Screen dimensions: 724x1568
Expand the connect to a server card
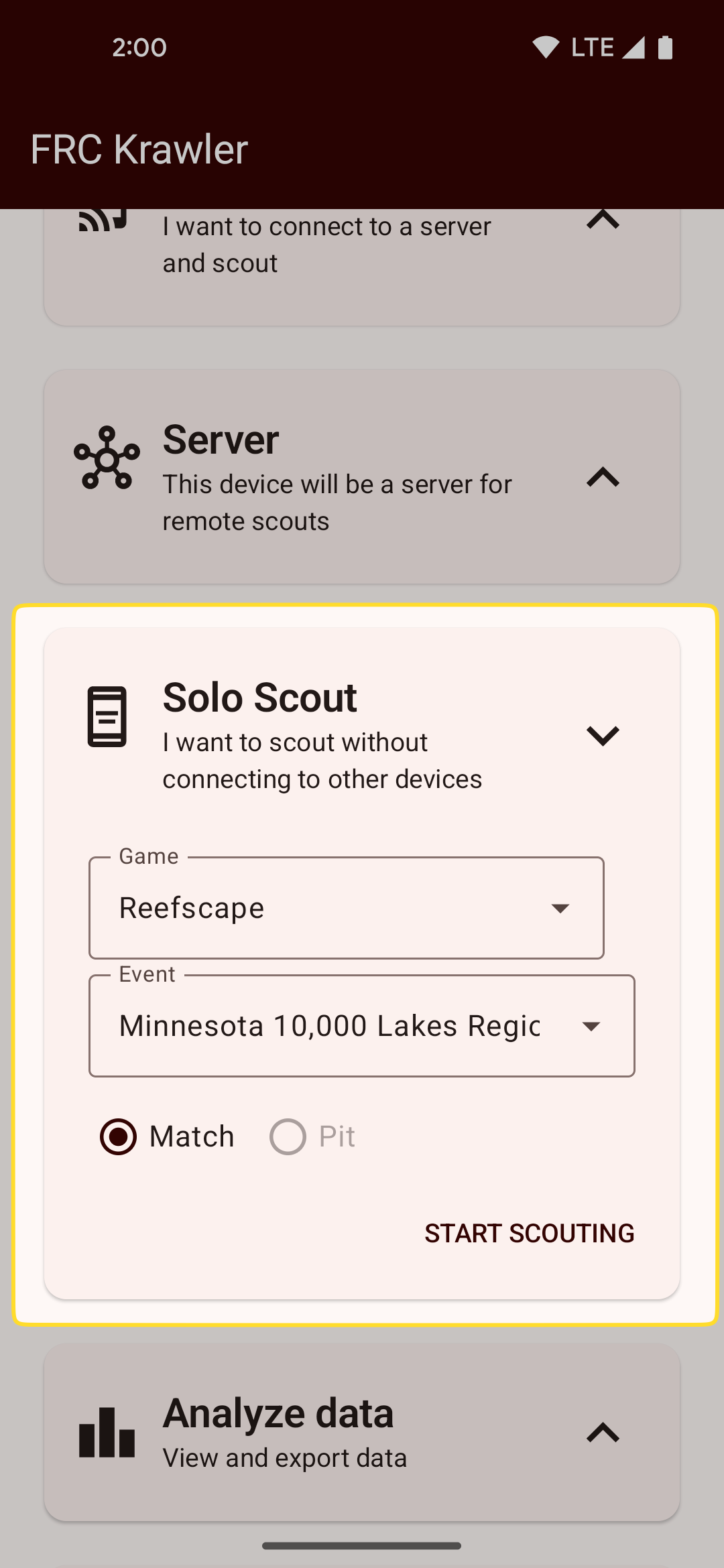(x=362, y=267)
